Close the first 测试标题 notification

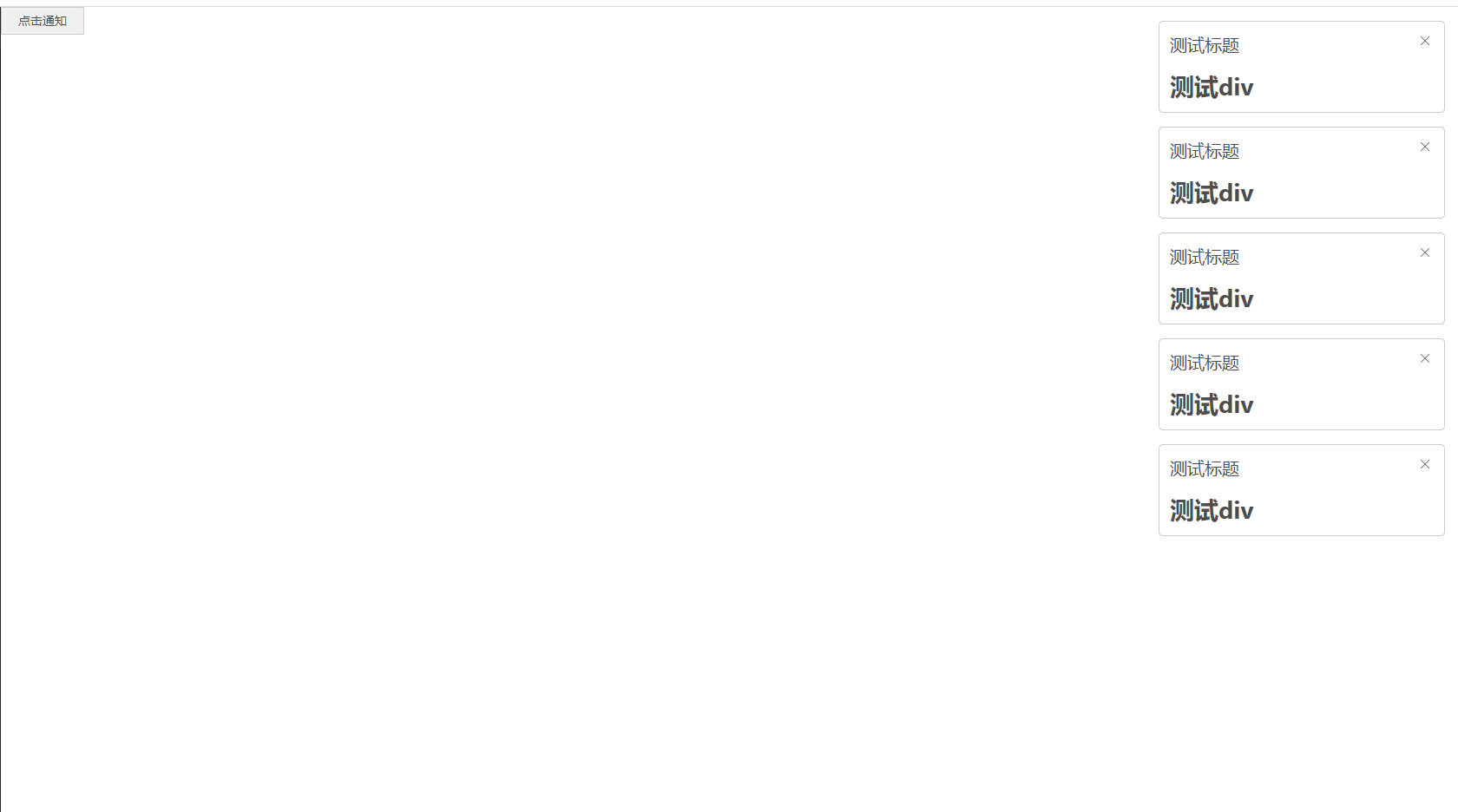pyautogui.click(x=1424, y=41)
